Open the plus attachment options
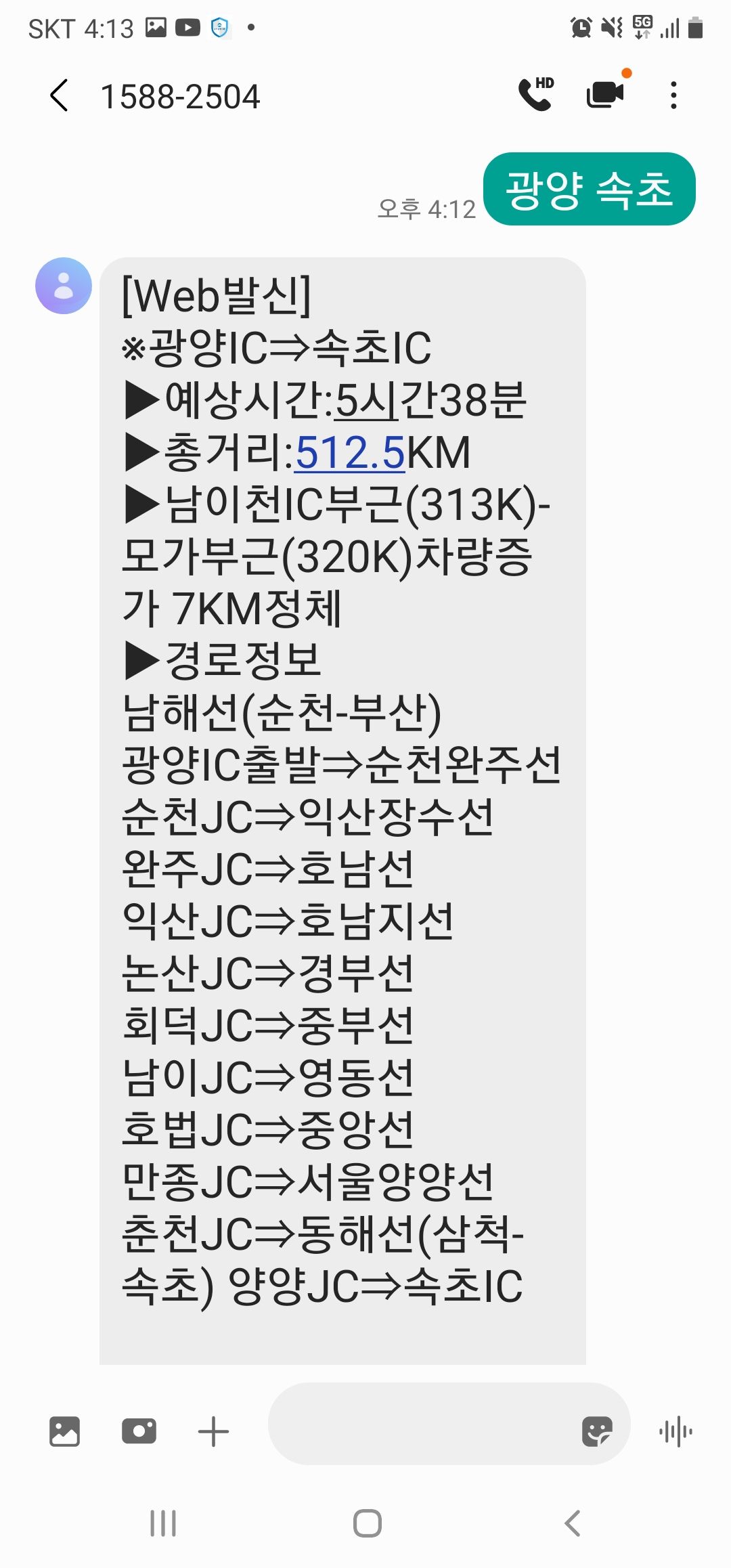Image resolution: width=731 pixels, height=1568 pixels. 213,1431
